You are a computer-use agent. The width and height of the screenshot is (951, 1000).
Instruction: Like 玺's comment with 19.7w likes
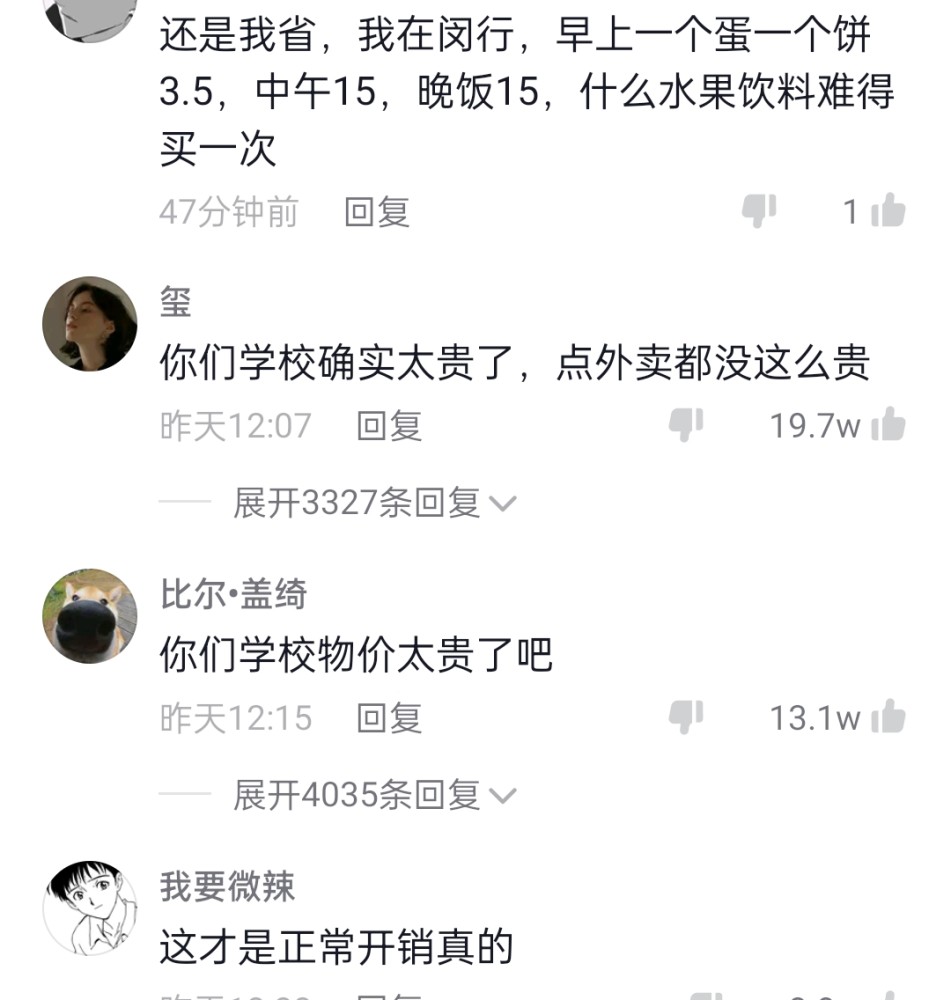coord(888,425)
